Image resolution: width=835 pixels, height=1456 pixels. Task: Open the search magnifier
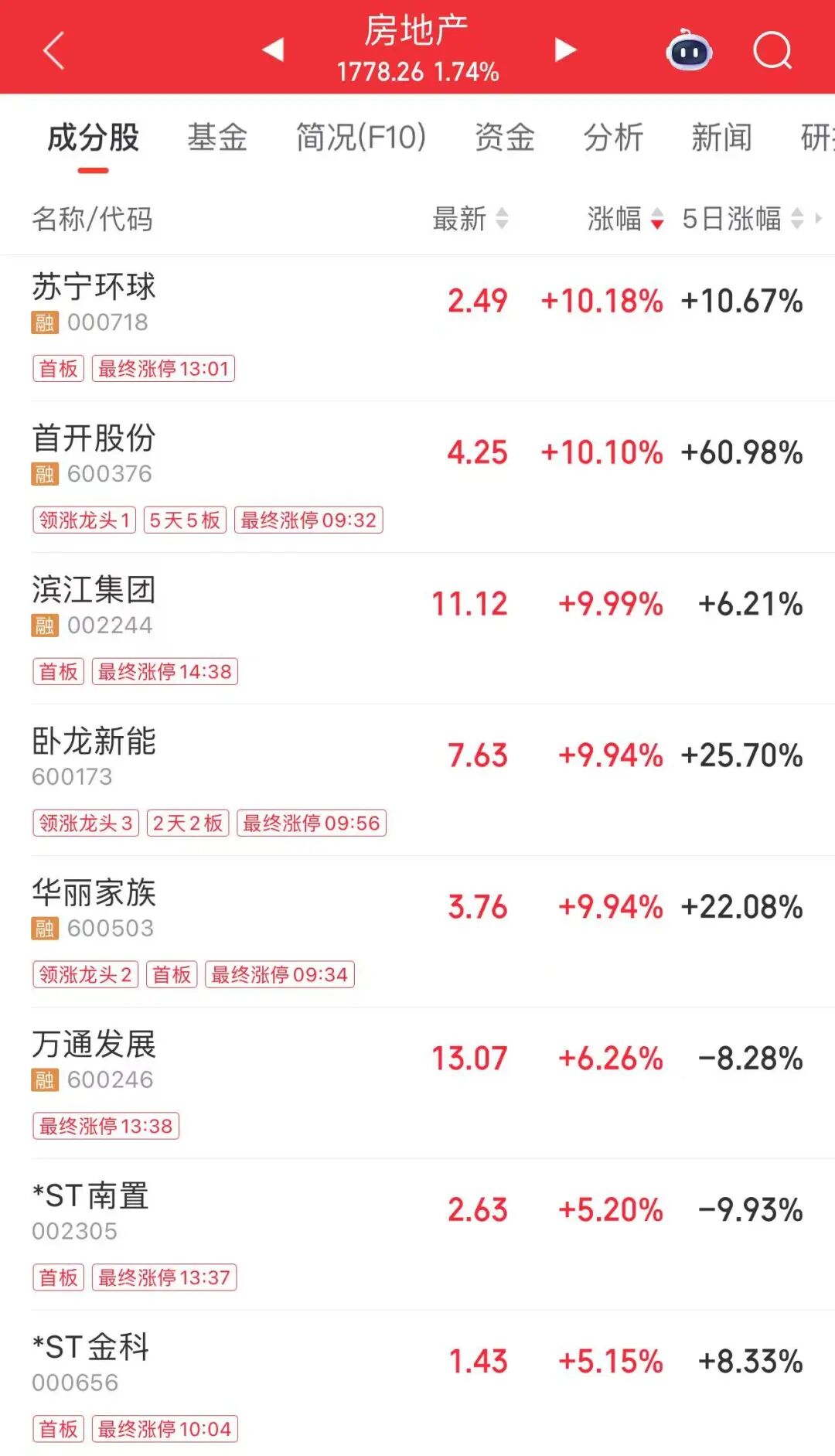772,52
